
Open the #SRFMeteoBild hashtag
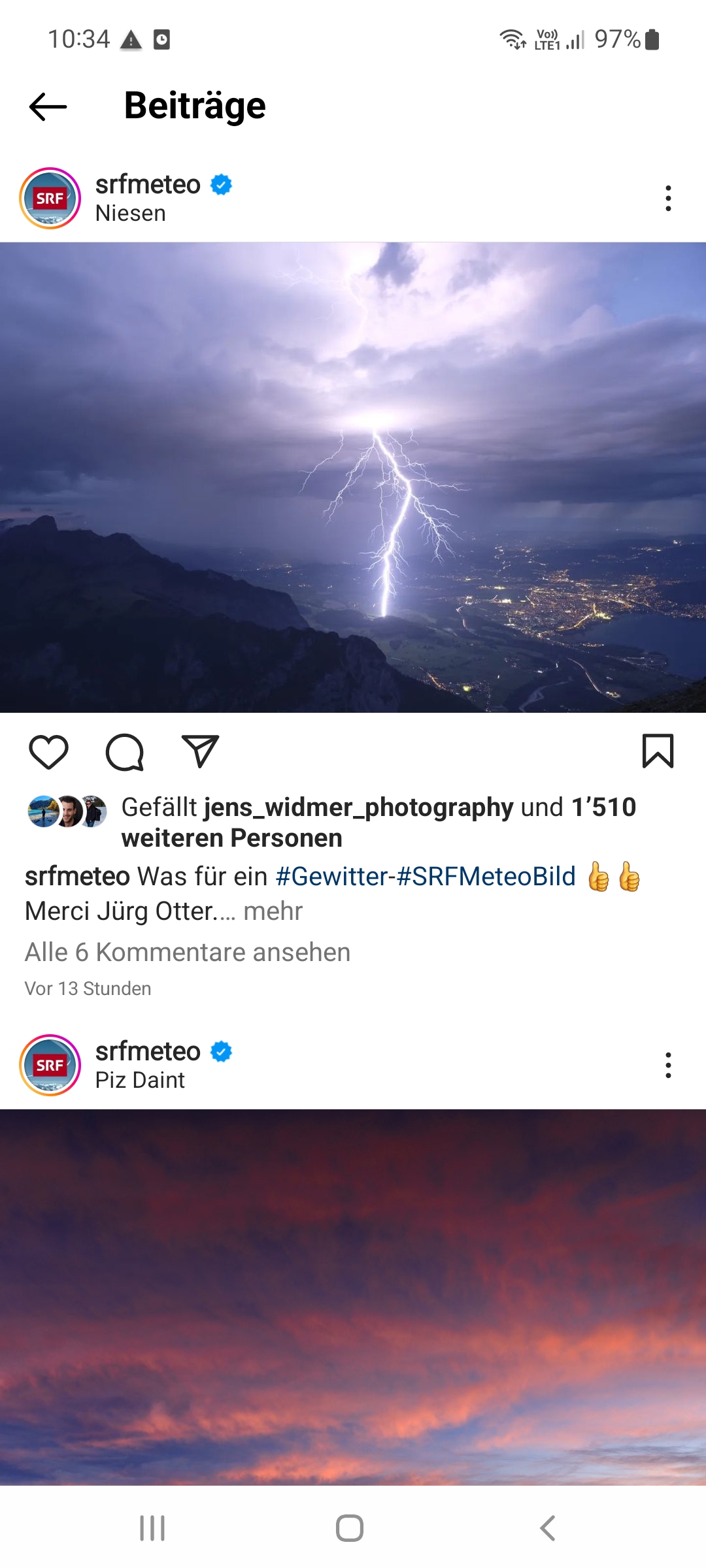coord(486,877)
